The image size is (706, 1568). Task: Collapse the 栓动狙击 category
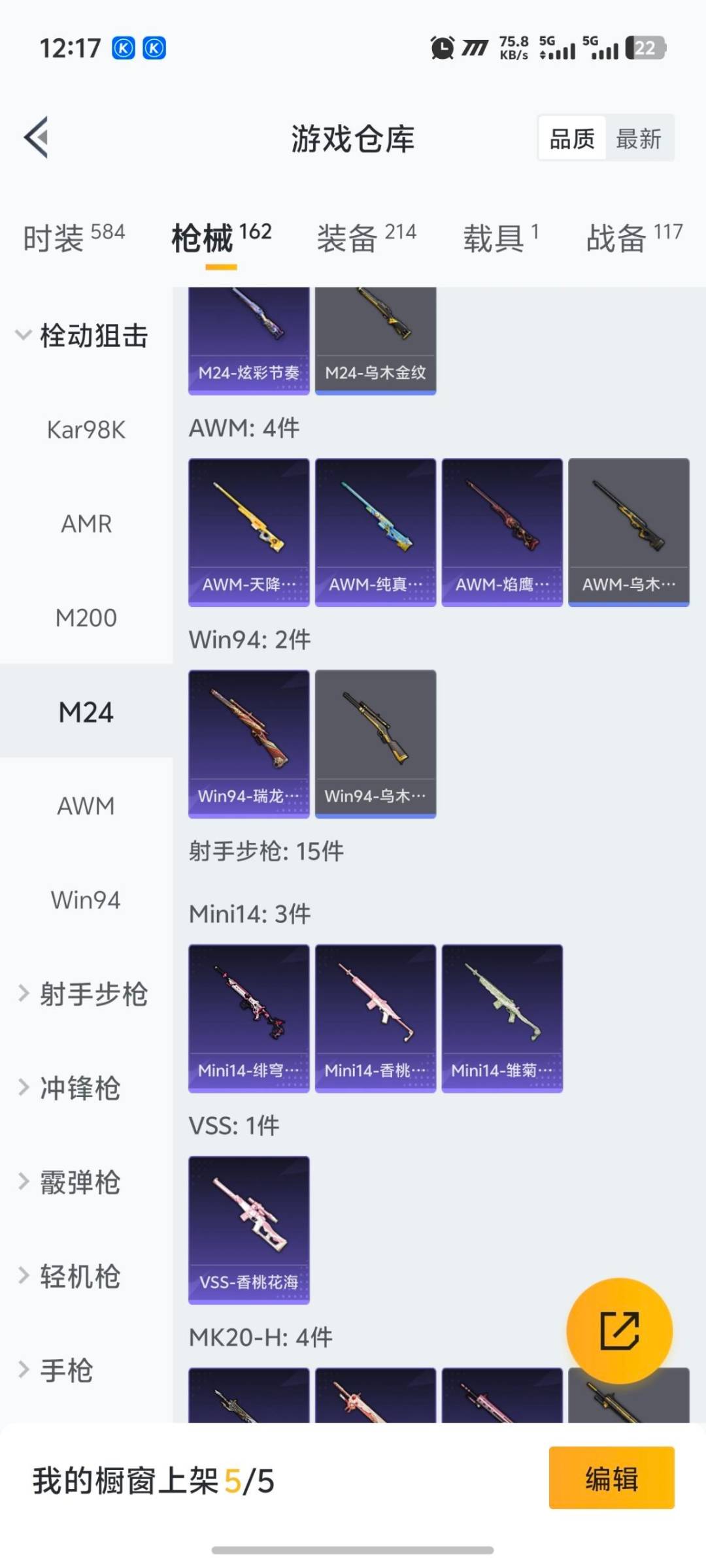[x=93, y=335]
